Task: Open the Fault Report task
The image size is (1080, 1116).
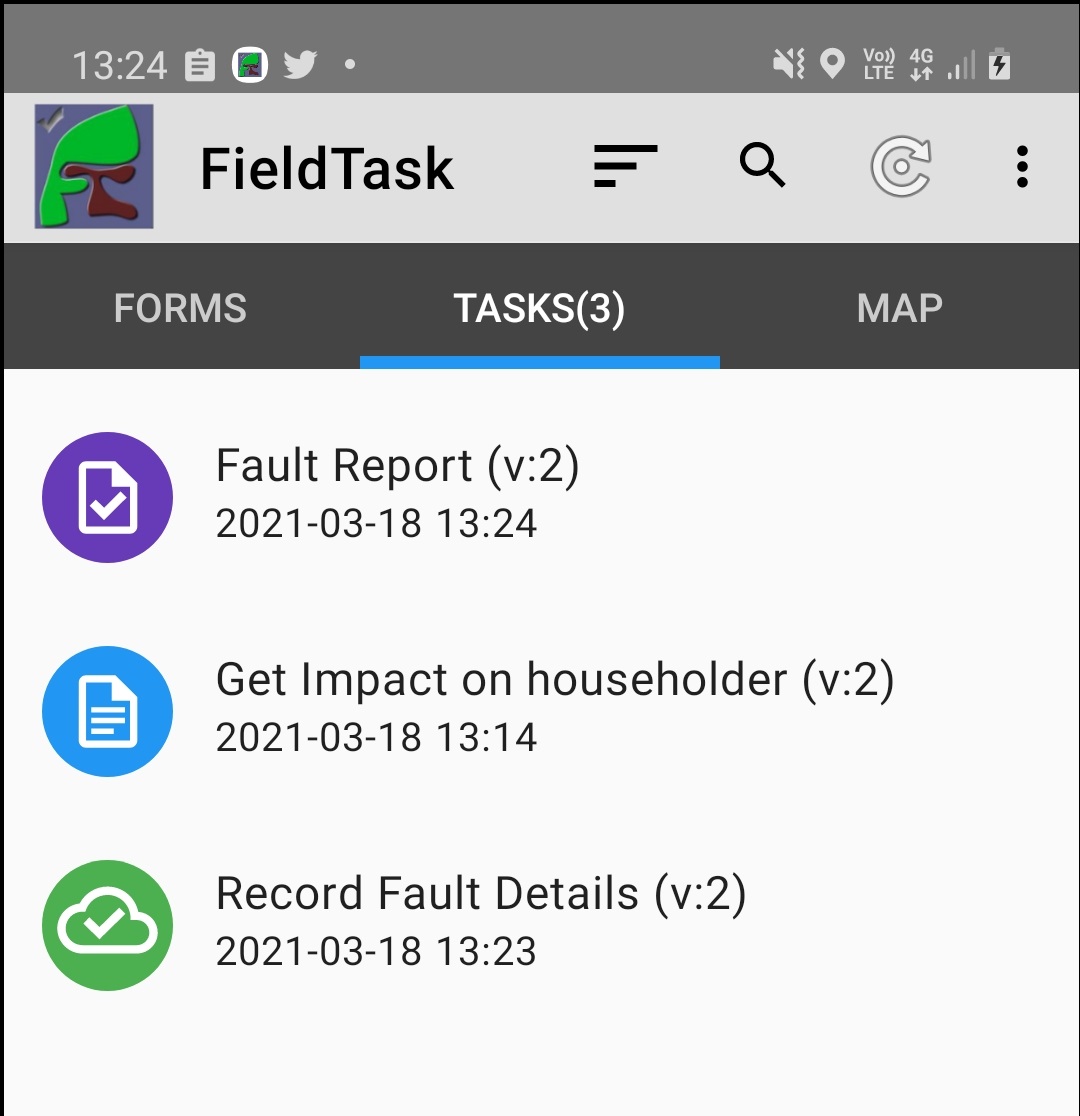Action: point(397,494)
